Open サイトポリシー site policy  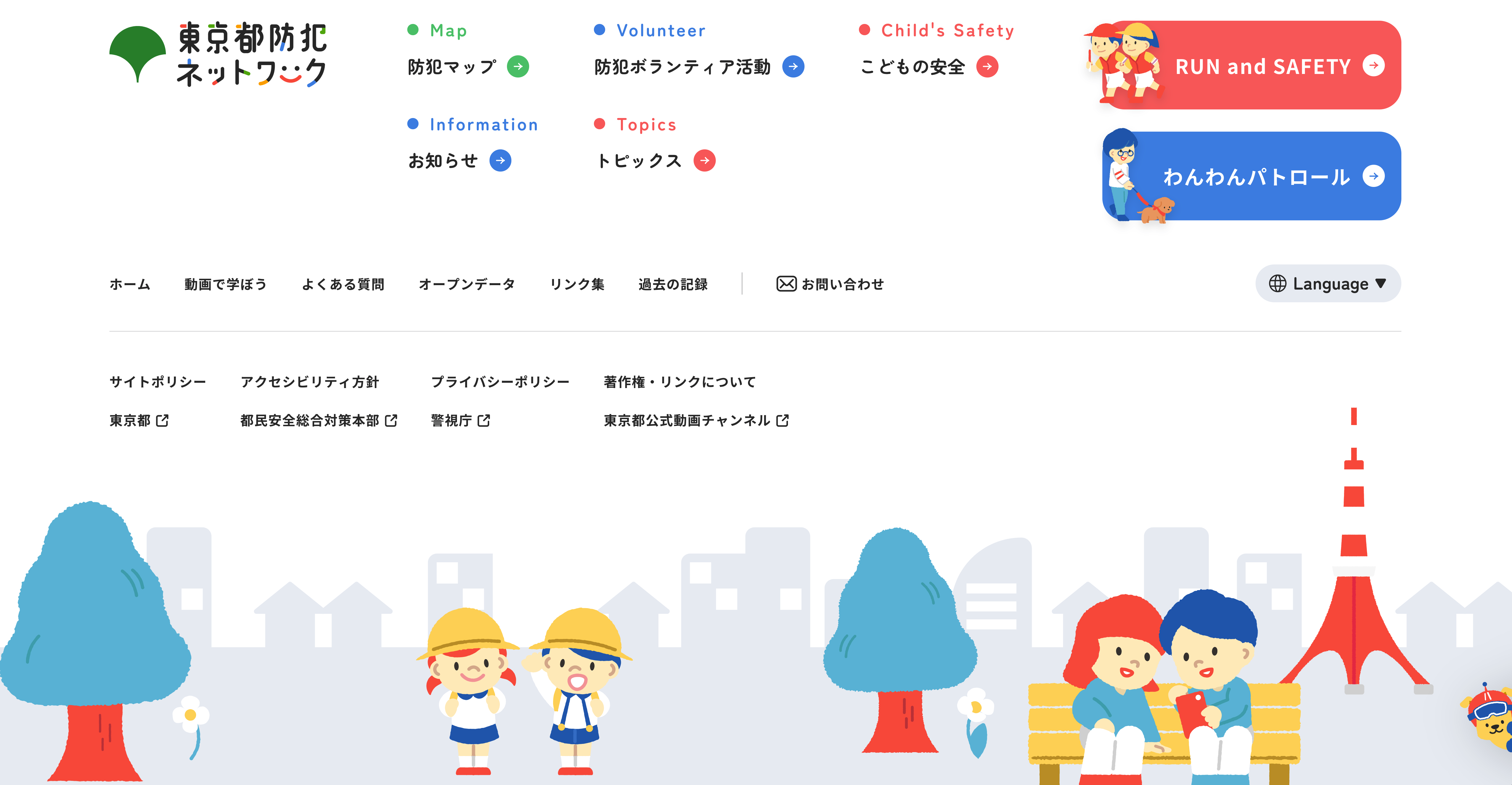pos(158,382)
